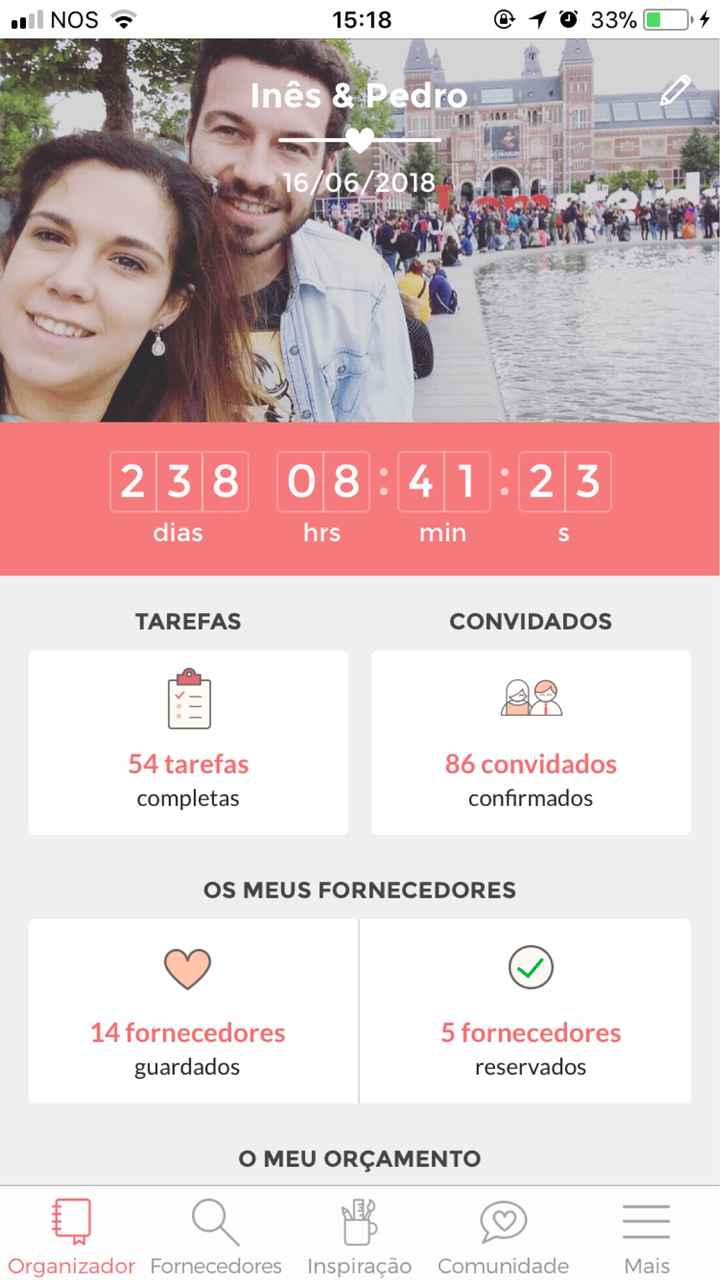Select the Inspiração pencil cup icon
720x1280 pixels.
tap(358, 1220)
